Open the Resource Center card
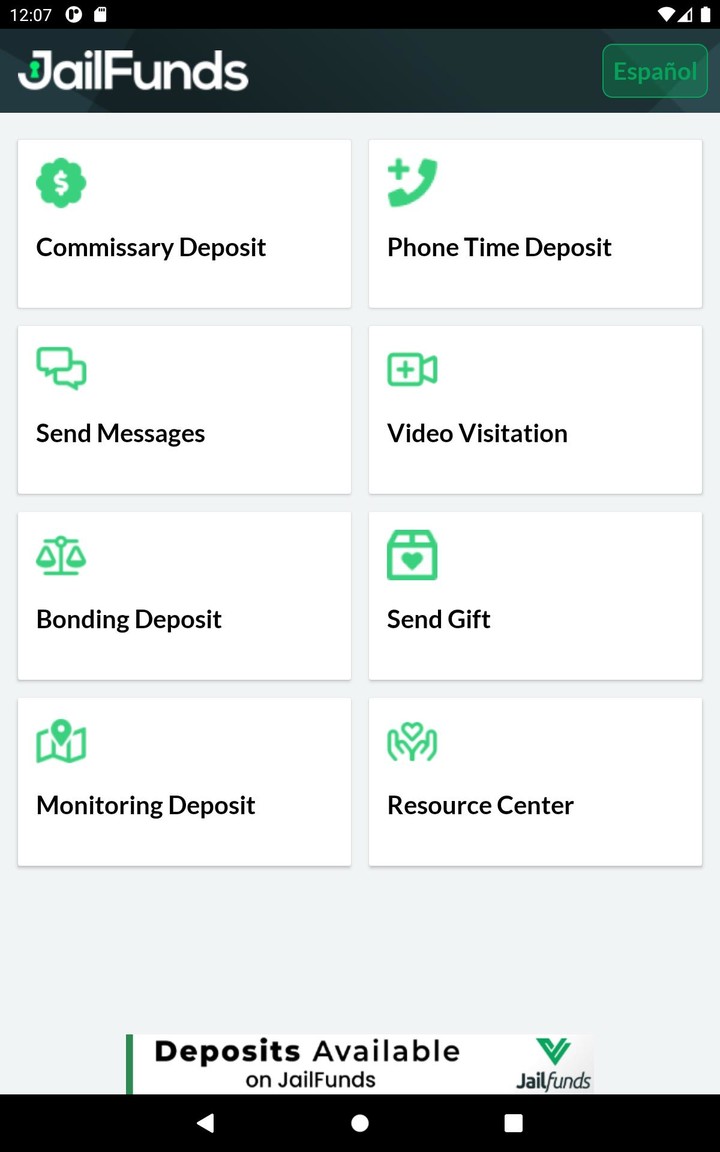720x1152 pixels. click(535, 781)
